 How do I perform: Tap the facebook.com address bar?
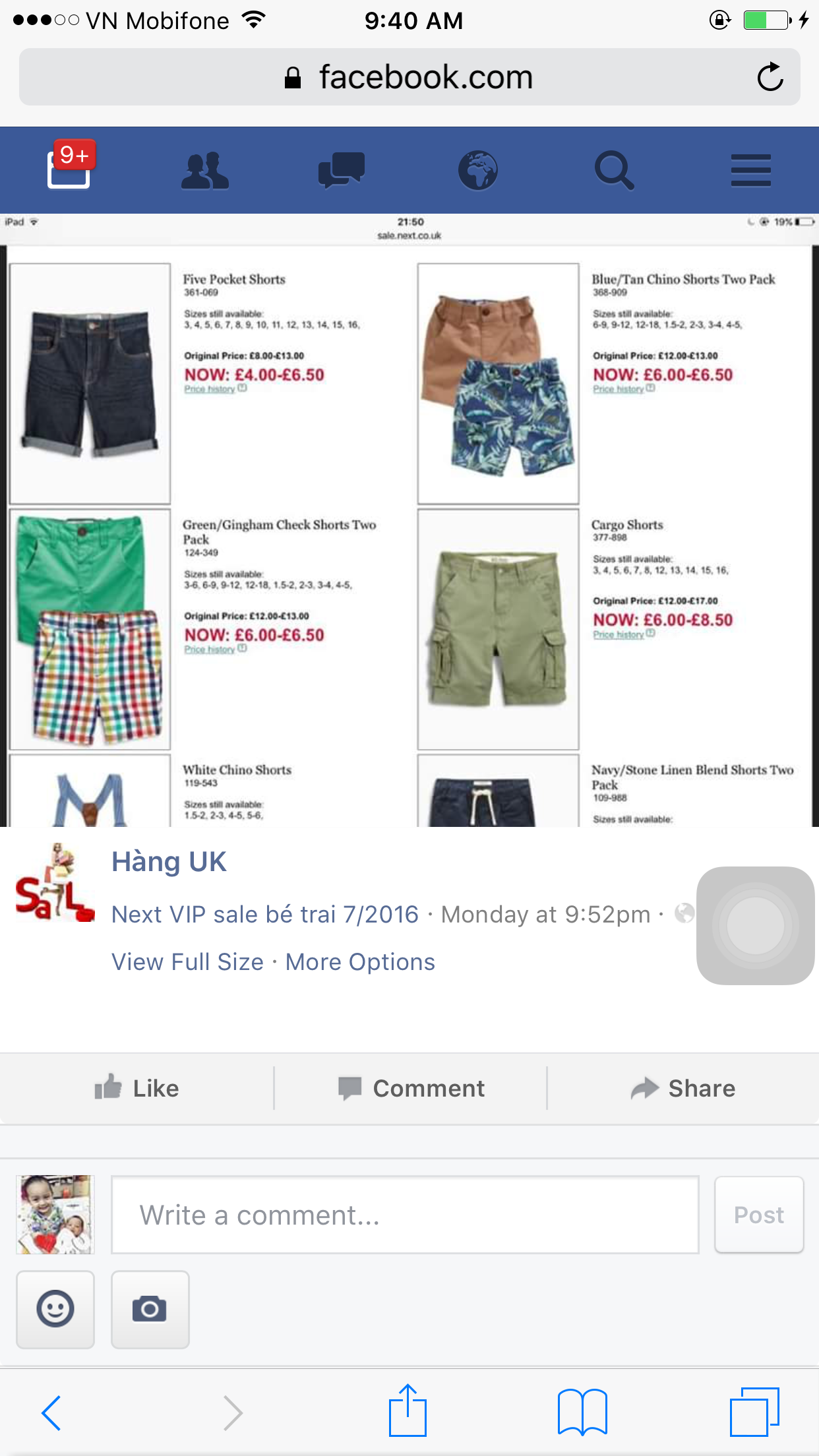[409, 77]
